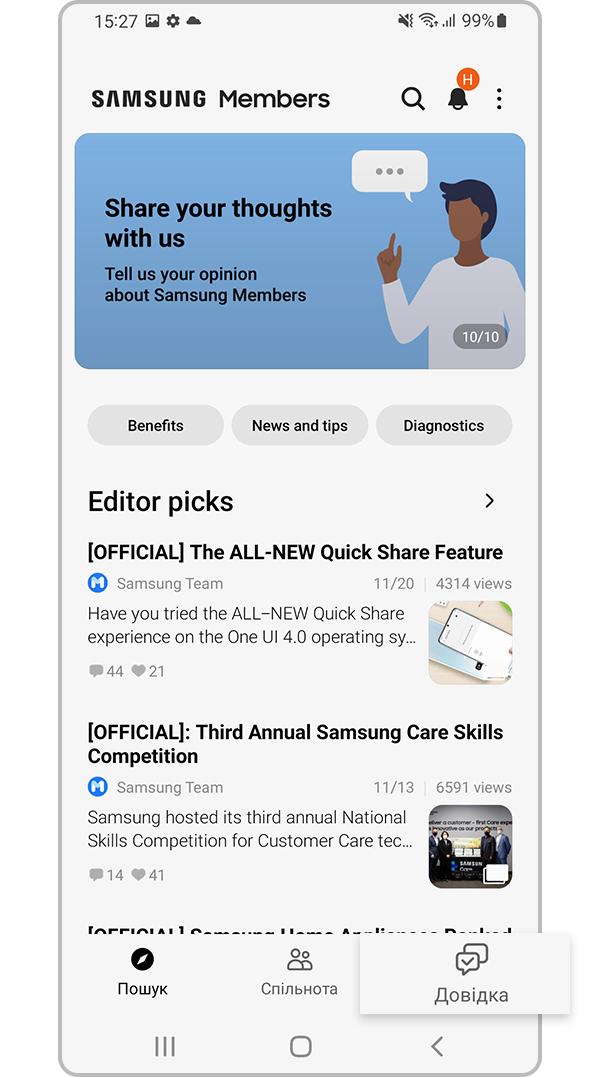
Task: Open the three-dot overflow menu
Action: (x=499, y=98)
